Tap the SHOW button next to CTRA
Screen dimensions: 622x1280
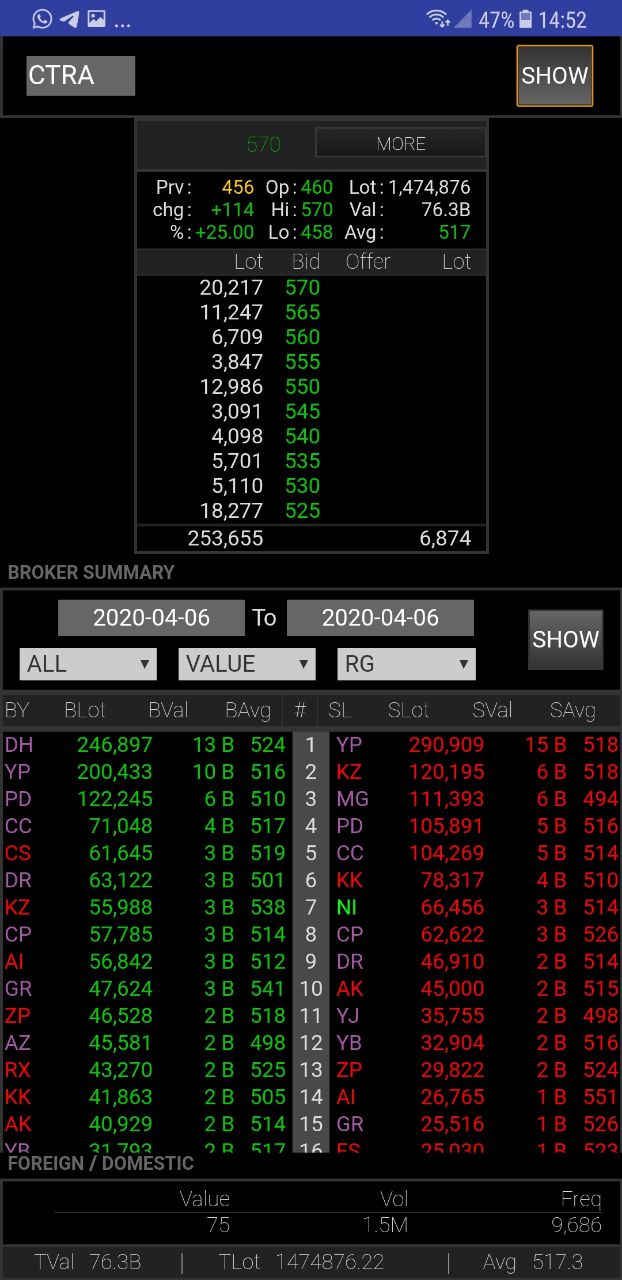(x=554, y=76)
